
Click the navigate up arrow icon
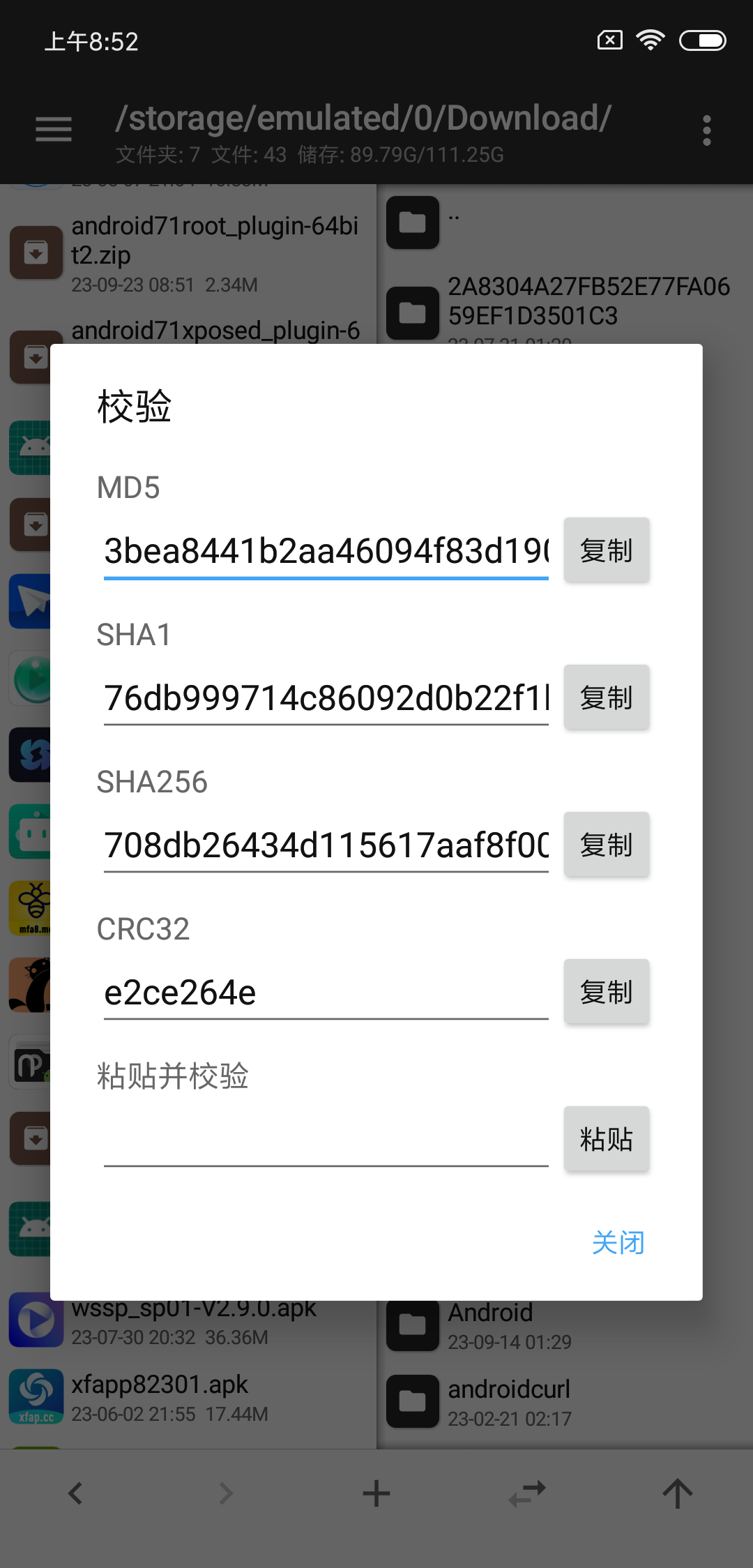pyautogui.click(x=677, y=1493)
